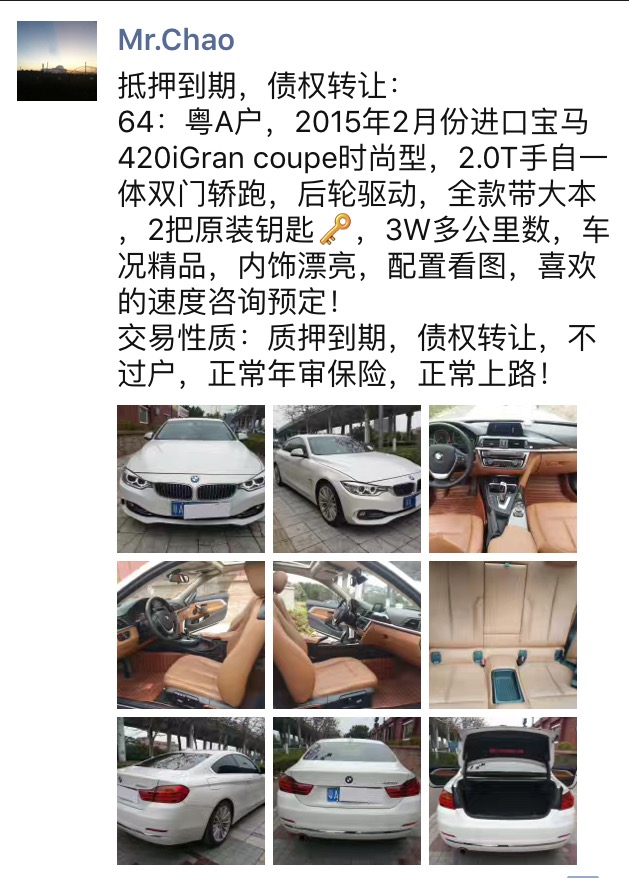
Task: View the front-side angle photo of the BMW
Action: coord(347,478)
